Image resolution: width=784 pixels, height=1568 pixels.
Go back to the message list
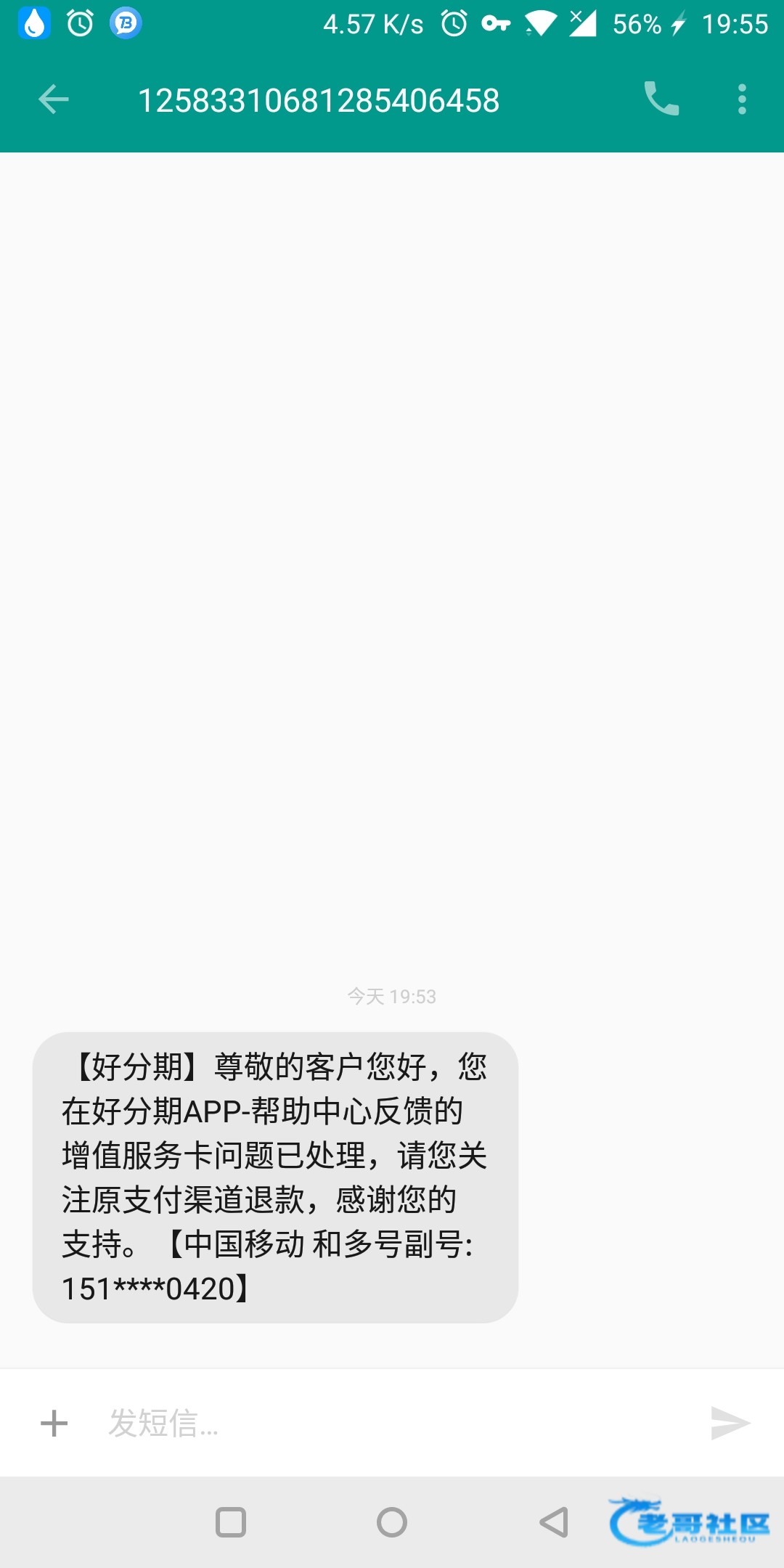pyautogui.click(x=53, y=99)
